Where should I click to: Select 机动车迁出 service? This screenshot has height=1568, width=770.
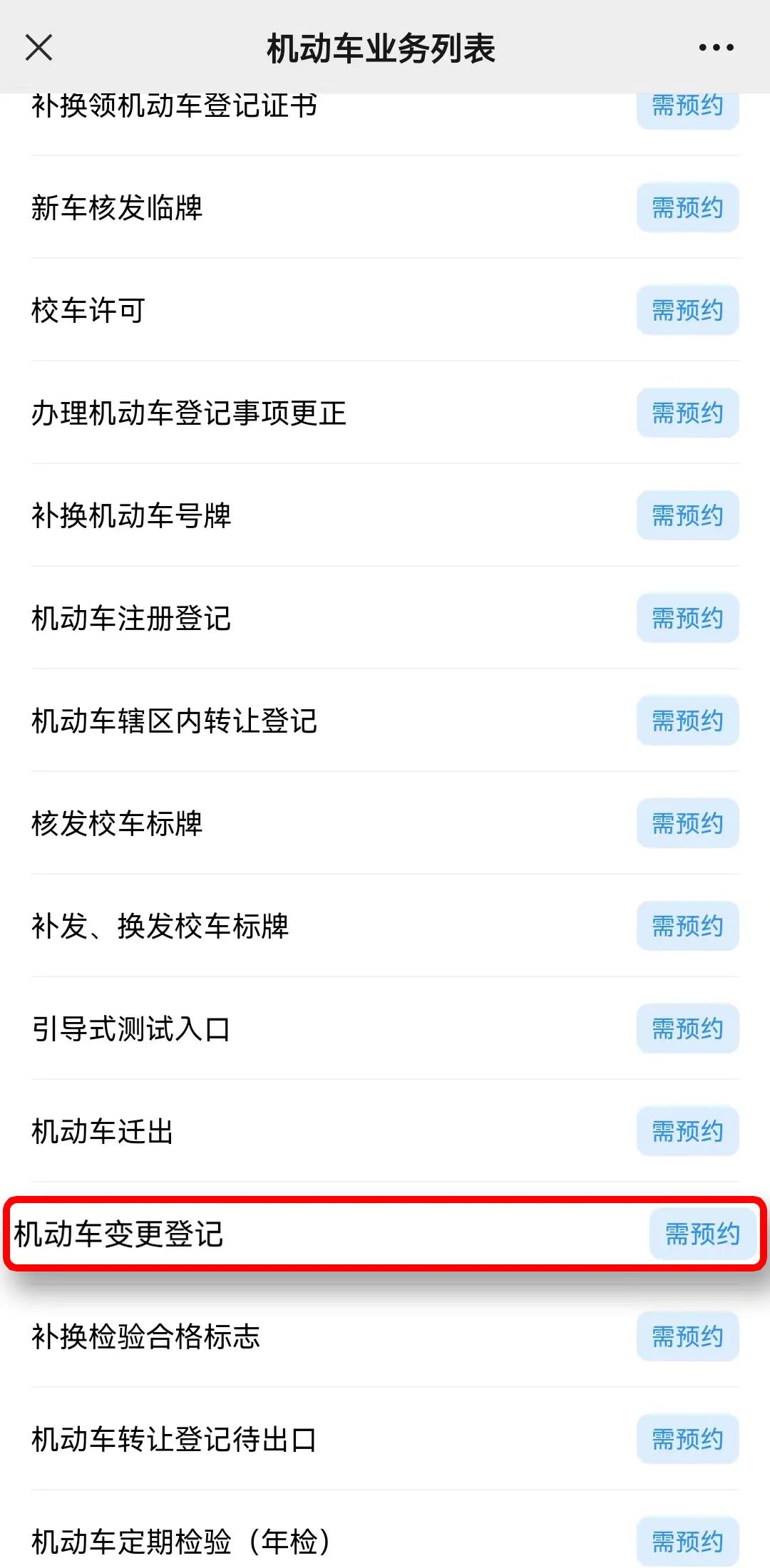385,1131
